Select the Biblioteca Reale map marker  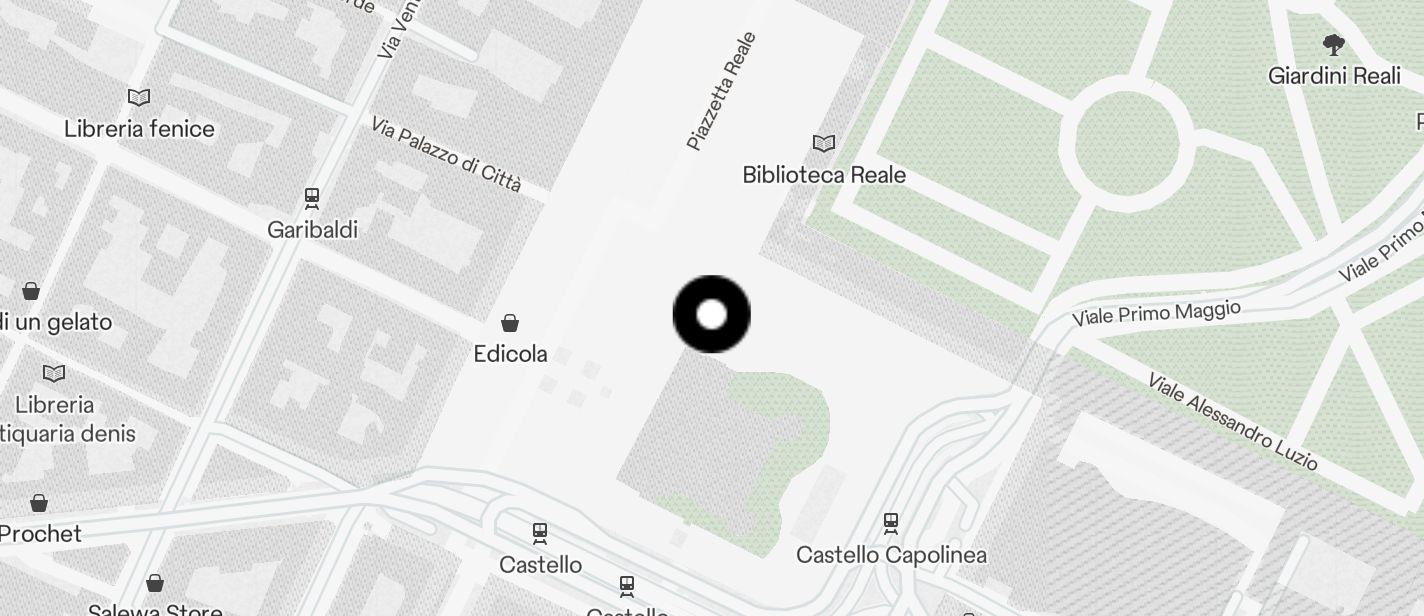pos(823,144)
